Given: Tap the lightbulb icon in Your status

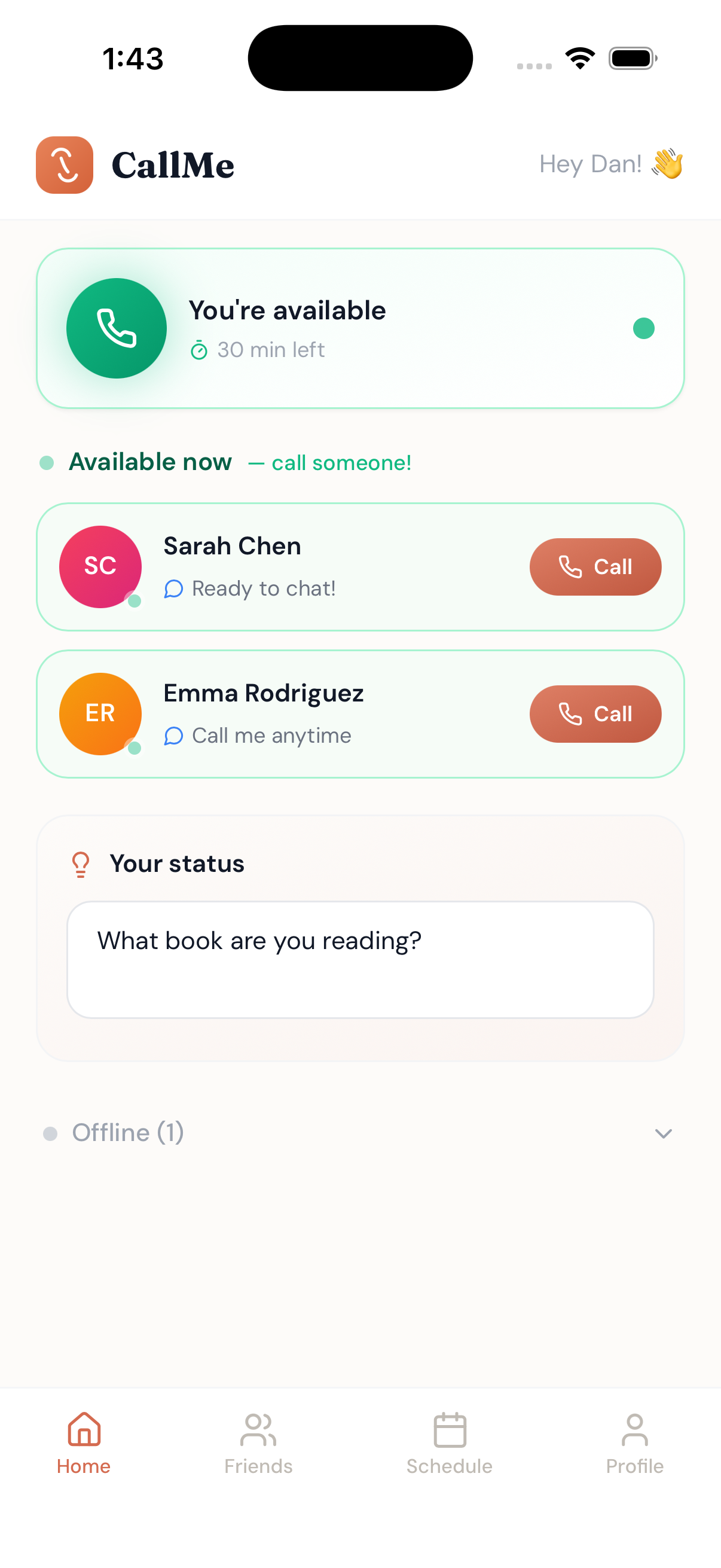Looking at the screenshot, I should point(80,864).
